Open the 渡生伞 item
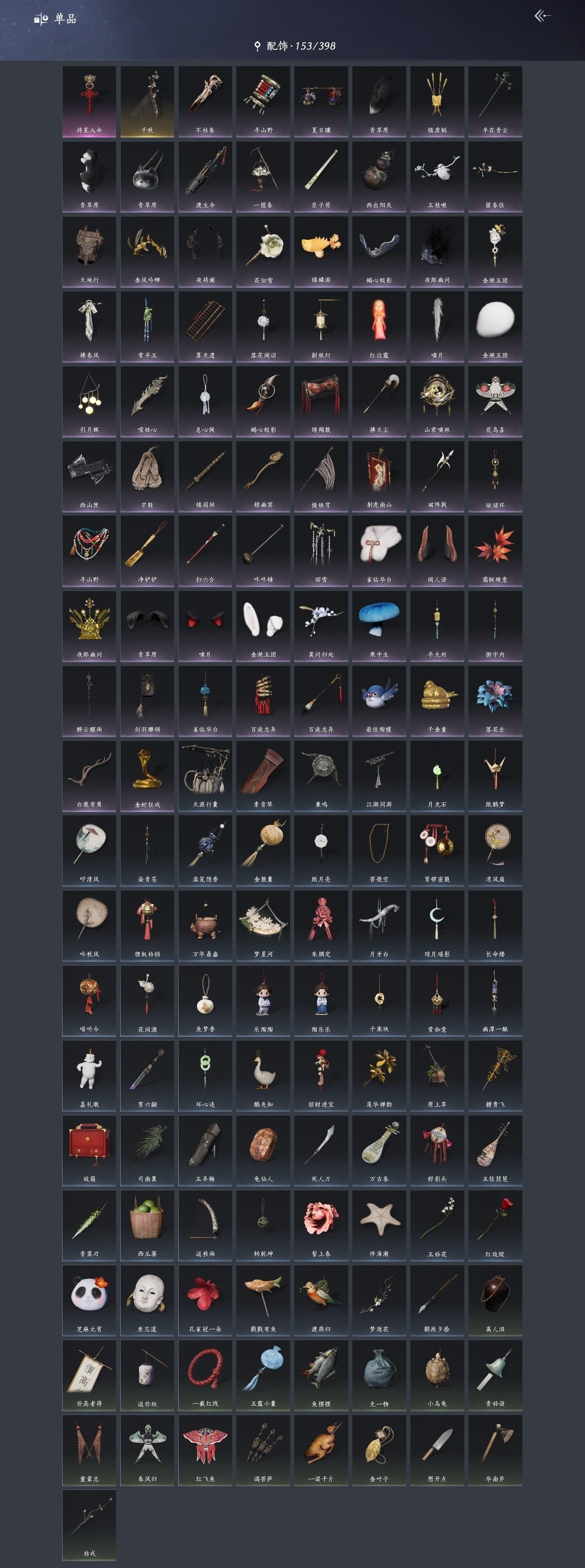Screen dimensions: 585x1568 point(205,176)
